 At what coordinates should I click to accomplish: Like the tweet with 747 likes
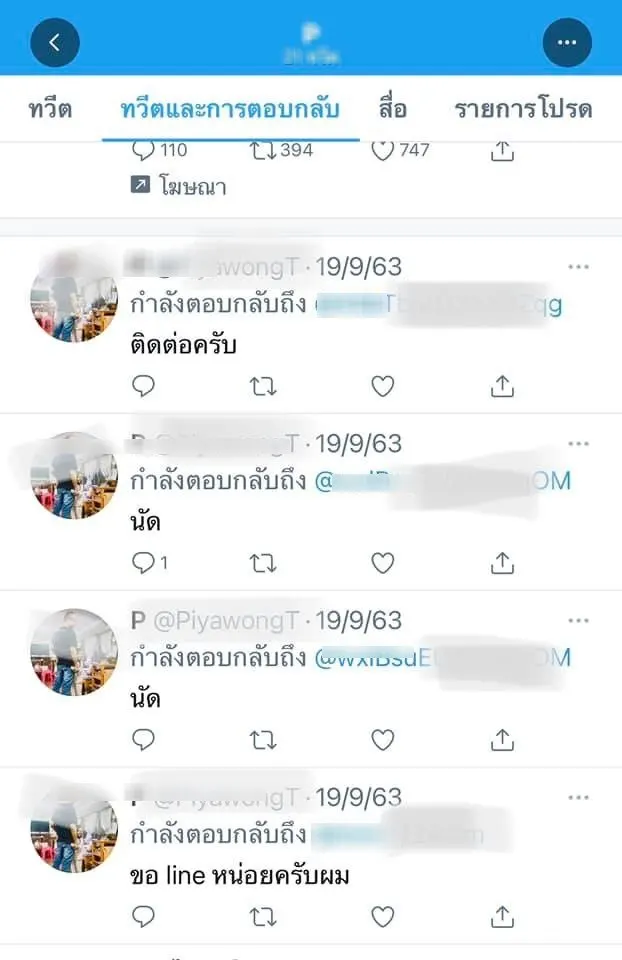[382, 151]
